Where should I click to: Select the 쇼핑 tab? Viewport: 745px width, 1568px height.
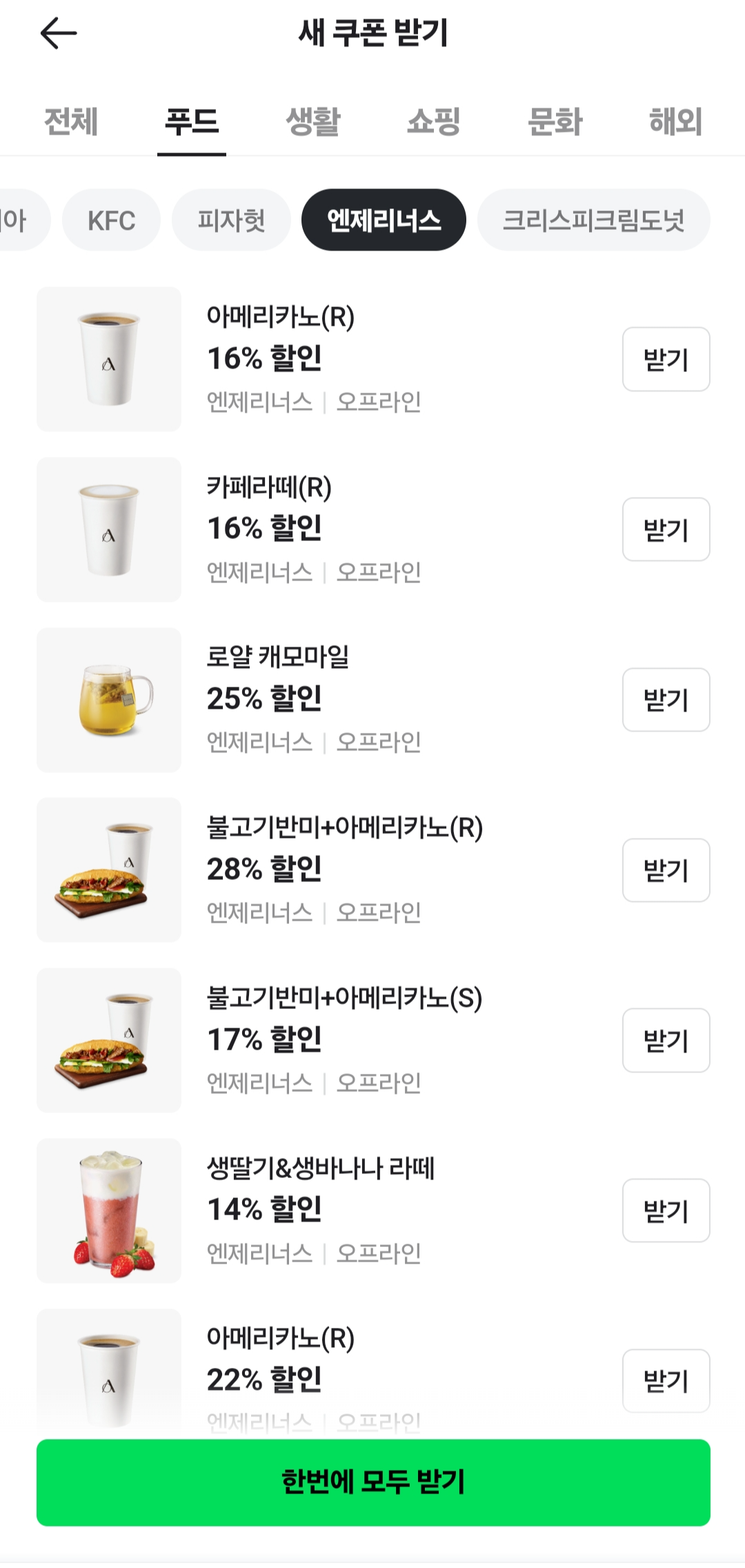433,122
